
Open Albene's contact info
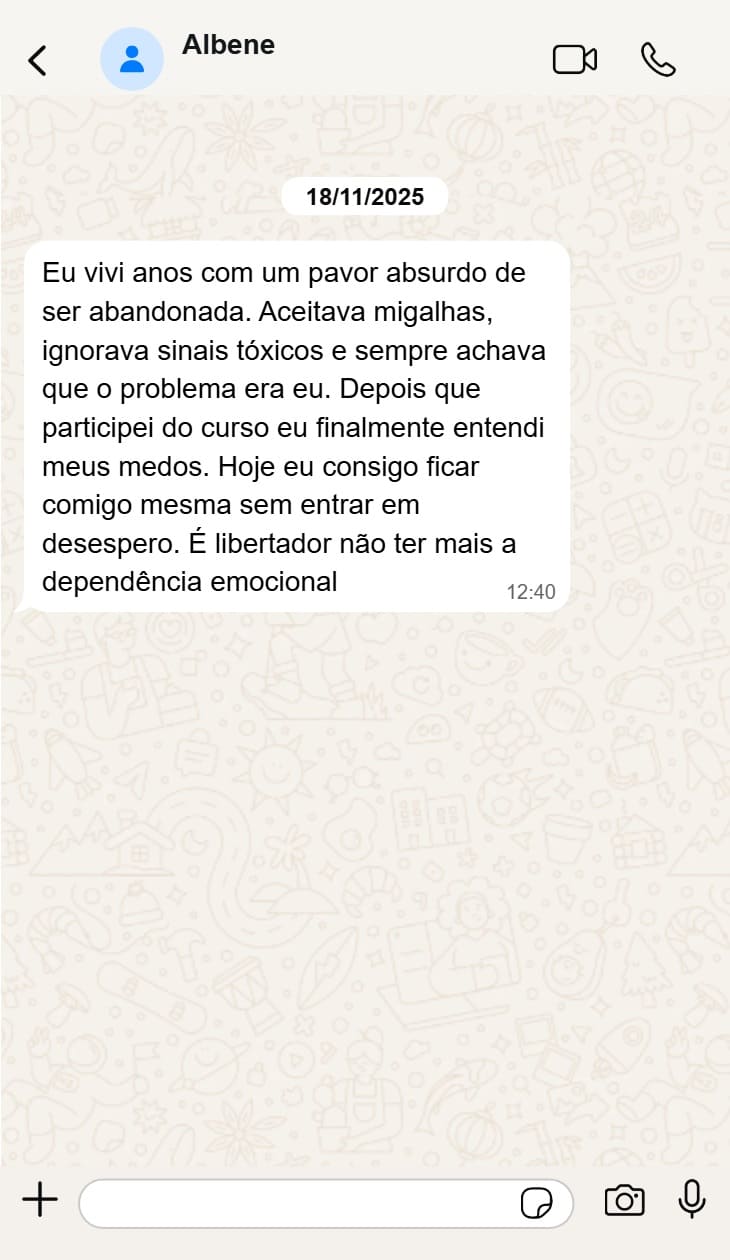click(228, 45)
